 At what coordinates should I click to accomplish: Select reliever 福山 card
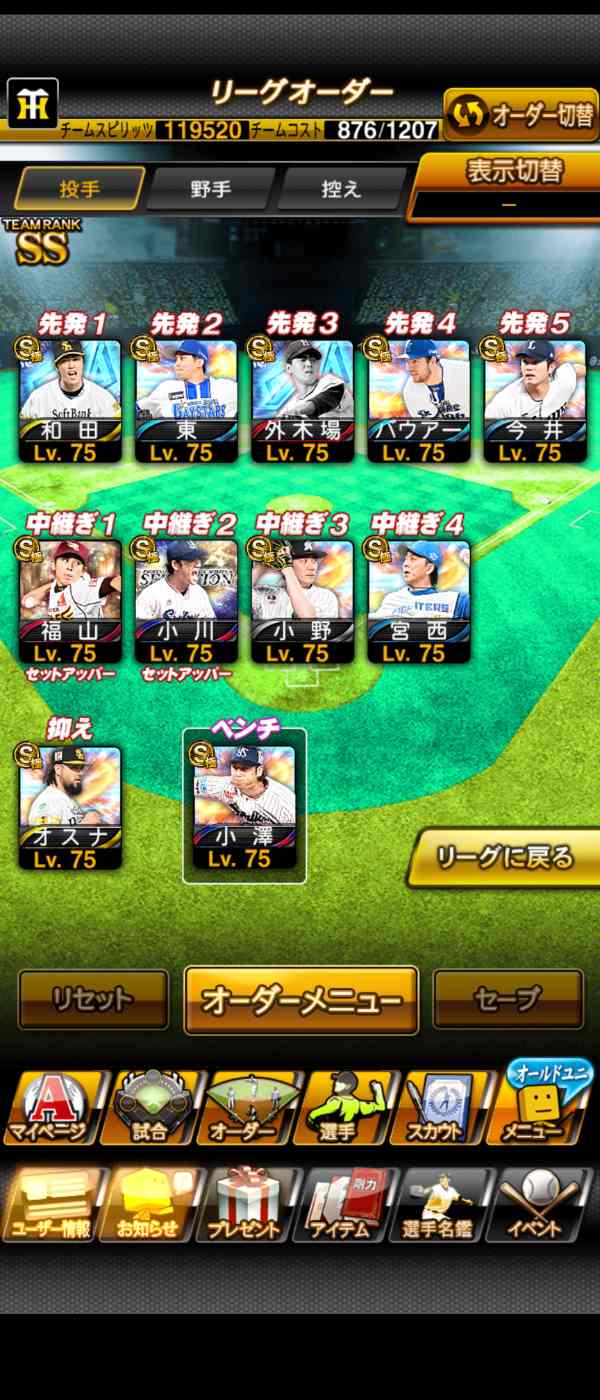pos(71,601)
